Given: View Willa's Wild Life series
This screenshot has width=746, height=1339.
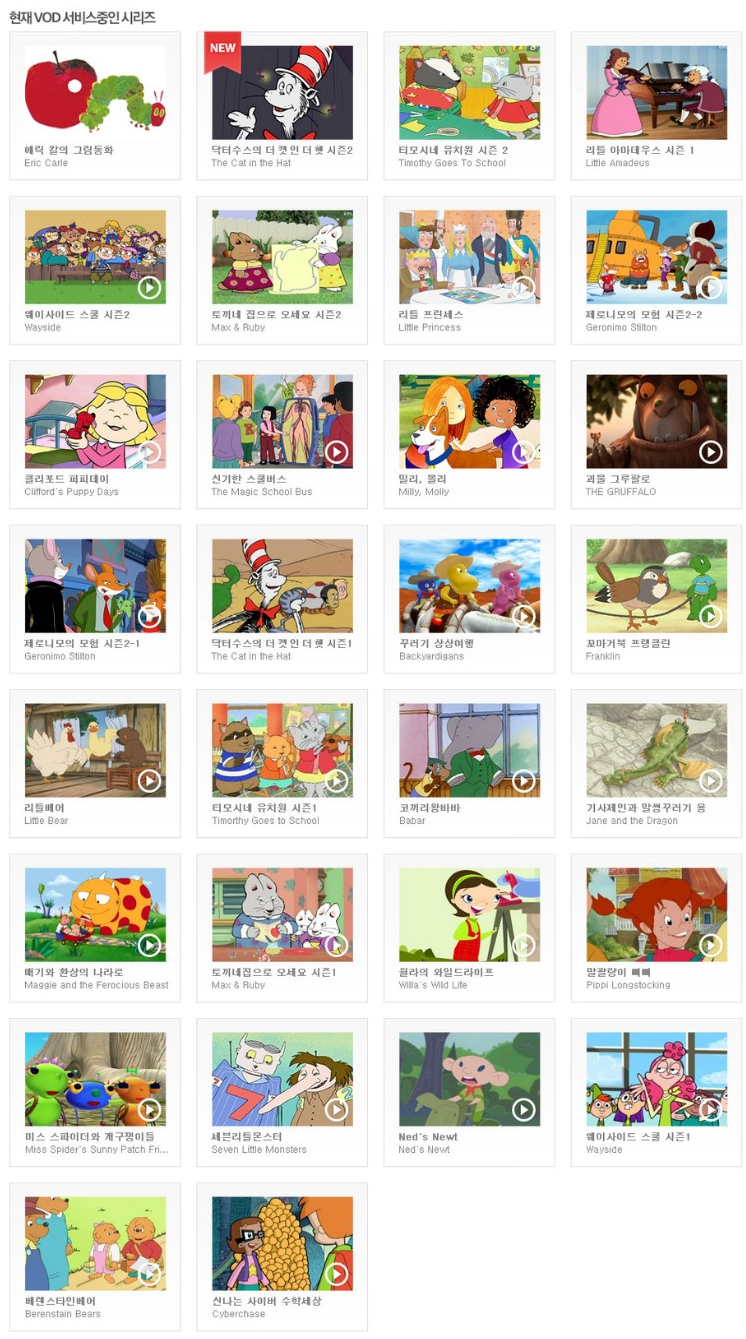Looking at the screenshot, I should pos(469,914).
